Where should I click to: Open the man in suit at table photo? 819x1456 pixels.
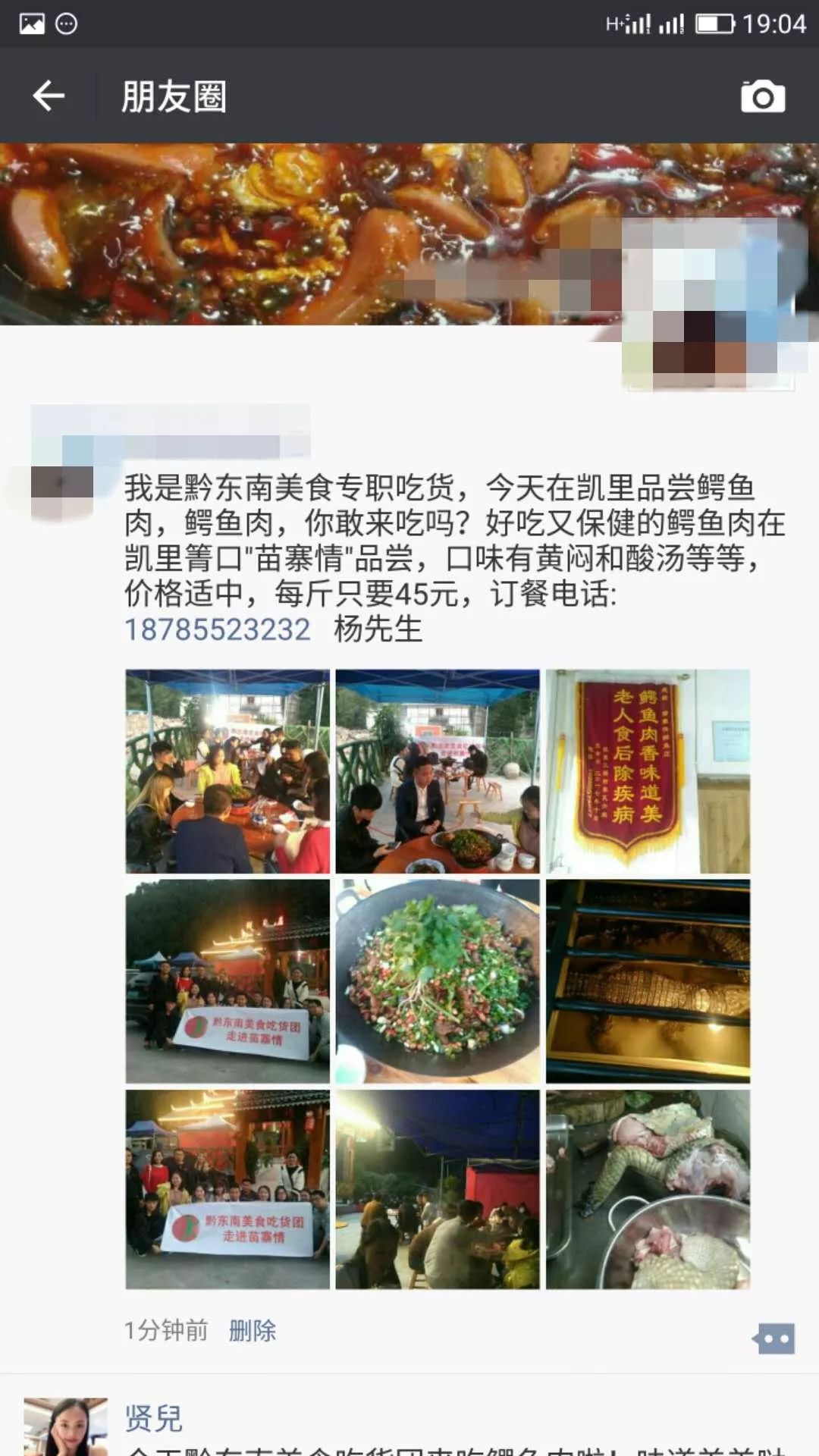[x=438, y=771]
